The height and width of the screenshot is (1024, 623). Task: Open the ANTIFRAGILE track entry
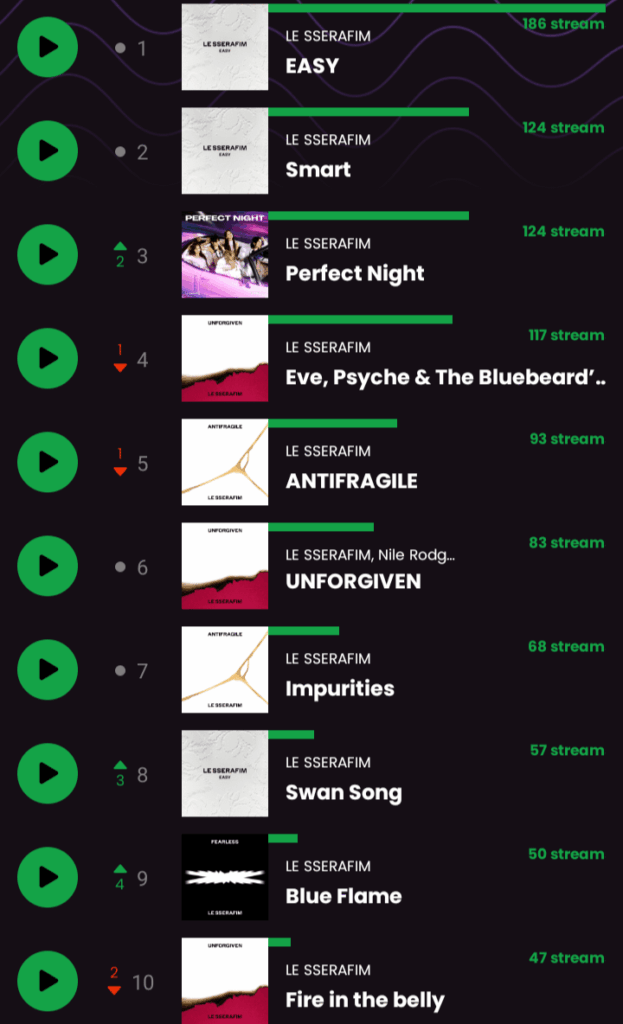tap(351, 481)
